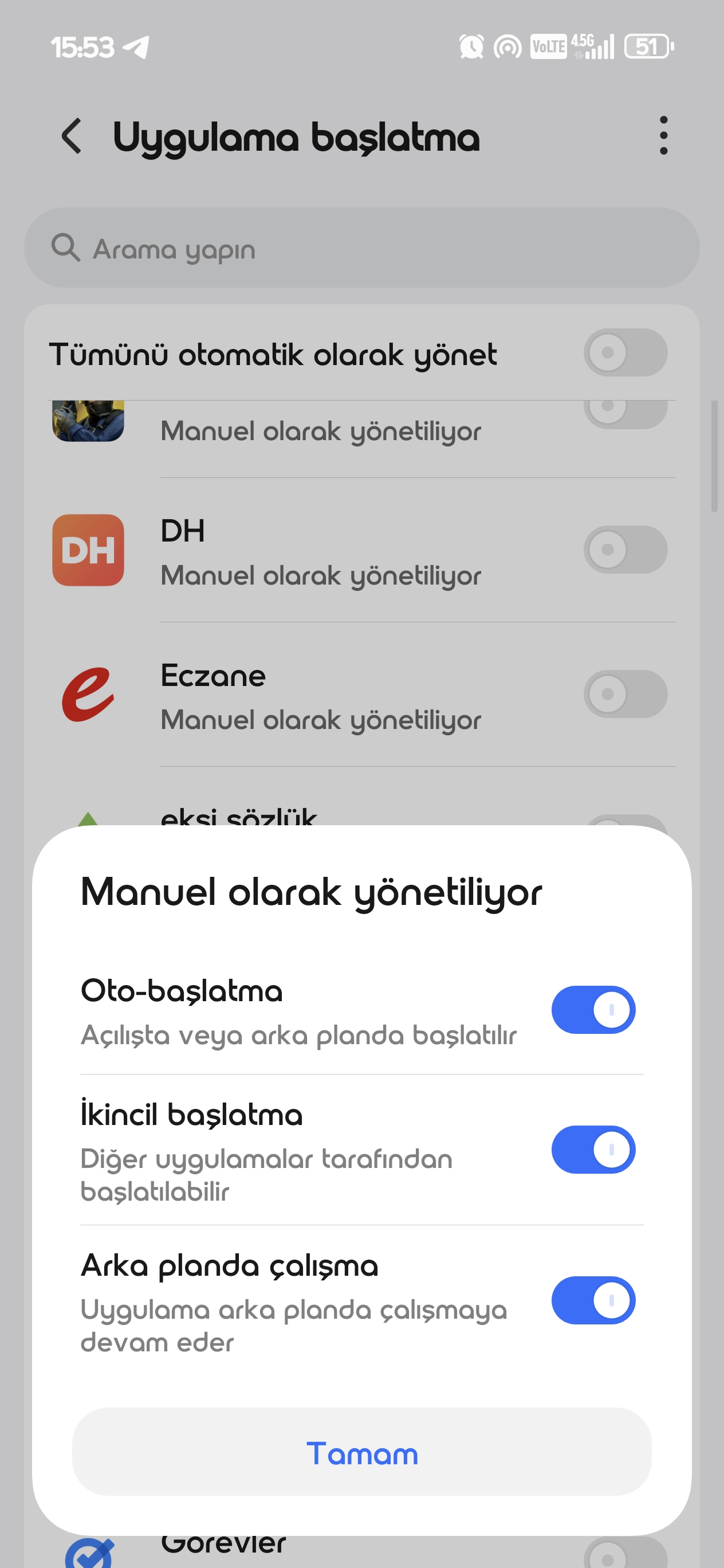Screen dimensions: 724x1568
Task: Toggle automatic management for DH
Action: pos(625,550)
